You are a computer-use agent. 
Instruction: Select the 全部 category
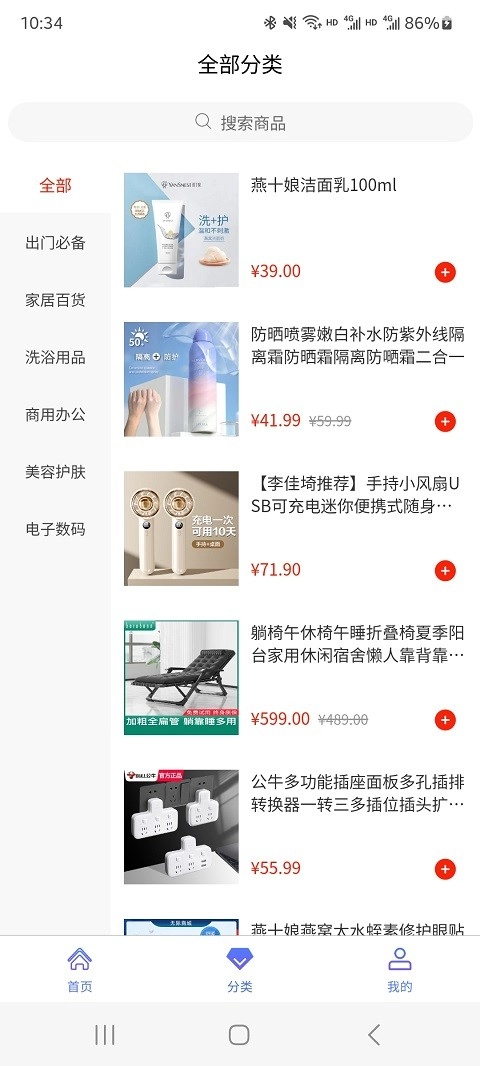55,185
